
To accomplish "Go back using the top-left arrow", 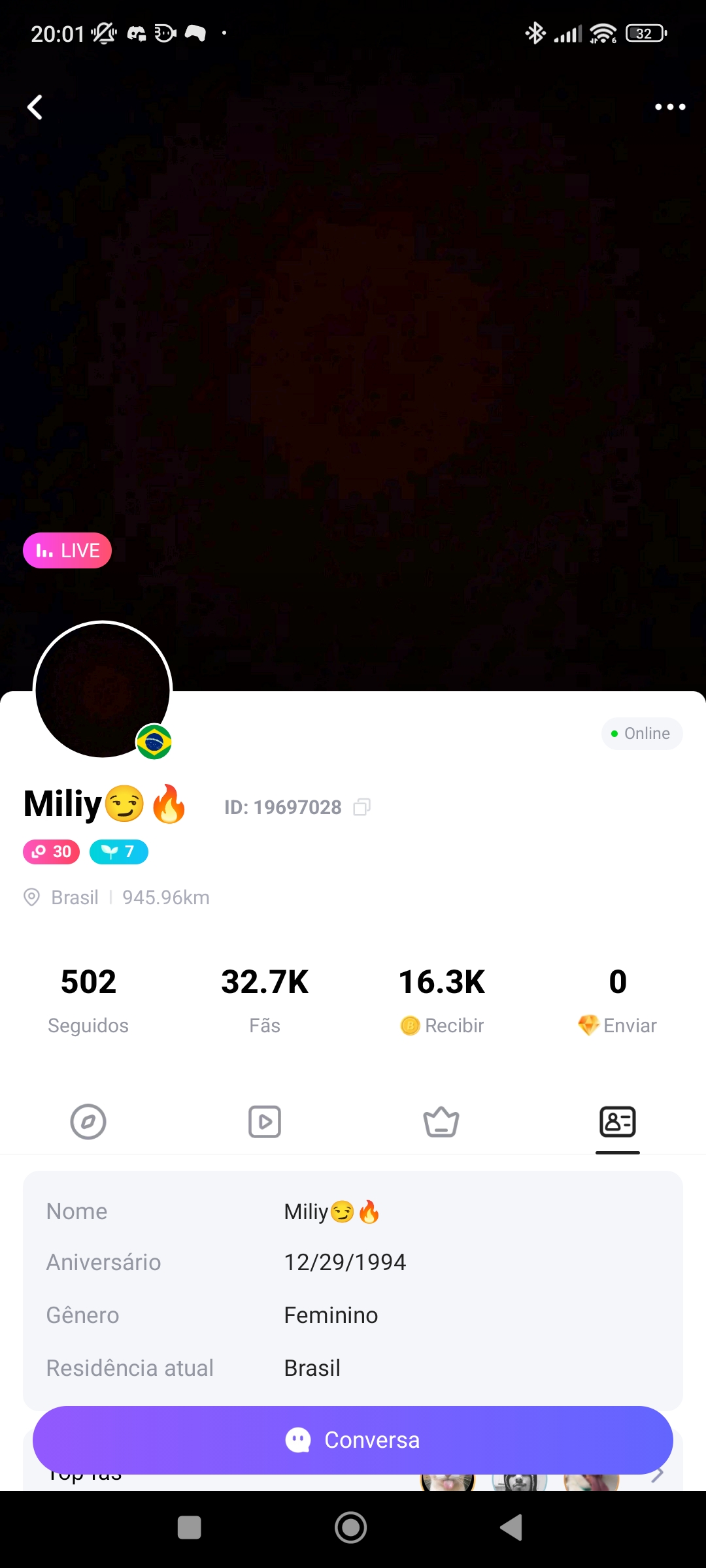I will point(35,107).
